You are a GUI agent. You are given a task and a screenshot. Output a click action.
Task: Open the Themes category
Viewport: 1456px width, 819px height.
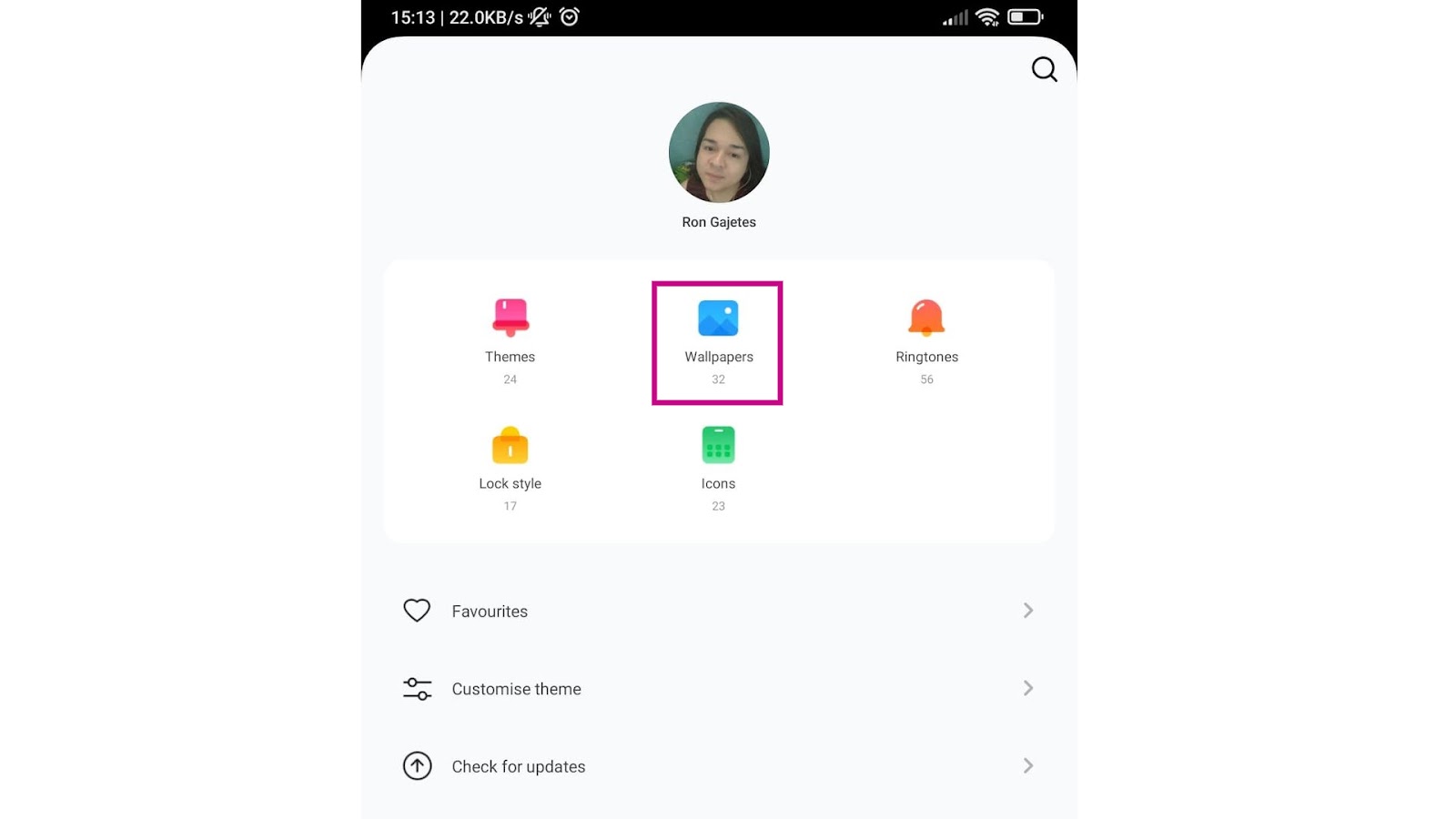[x=510, y=341]
